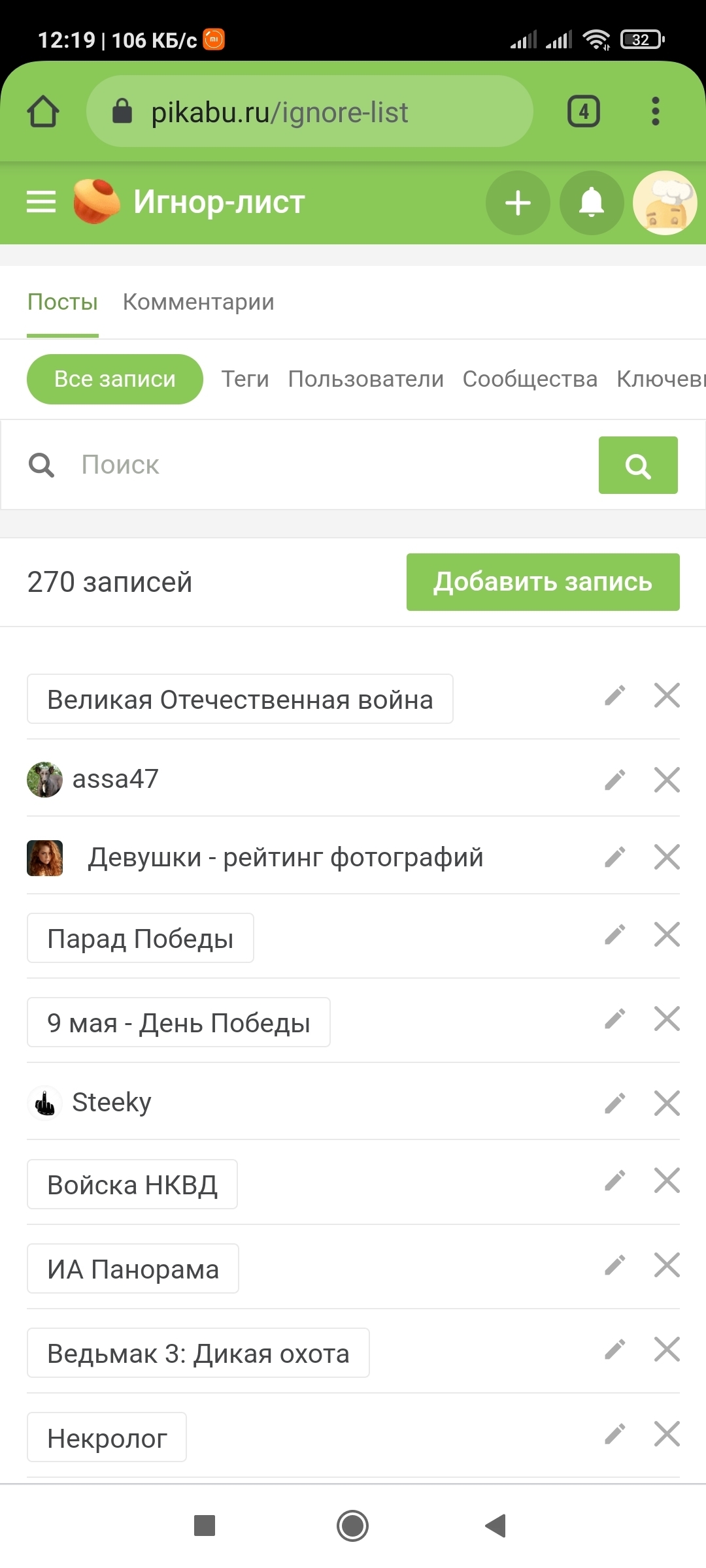Screen dimensions: 706x1568
Task: Select the Сообщества filter
Action: click(529, 379)
